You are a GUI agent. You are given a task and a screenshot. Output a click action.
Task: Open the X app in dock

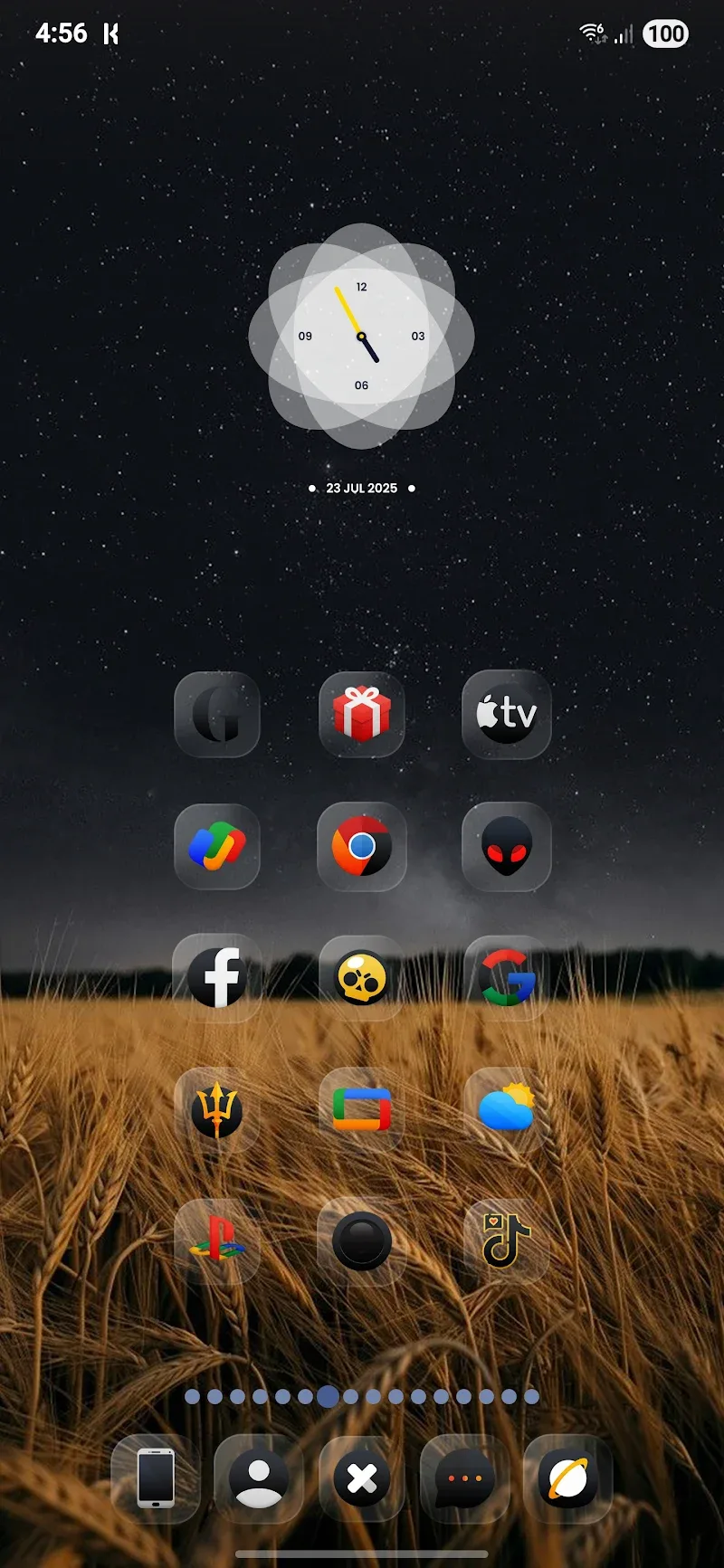point(362,1478)
